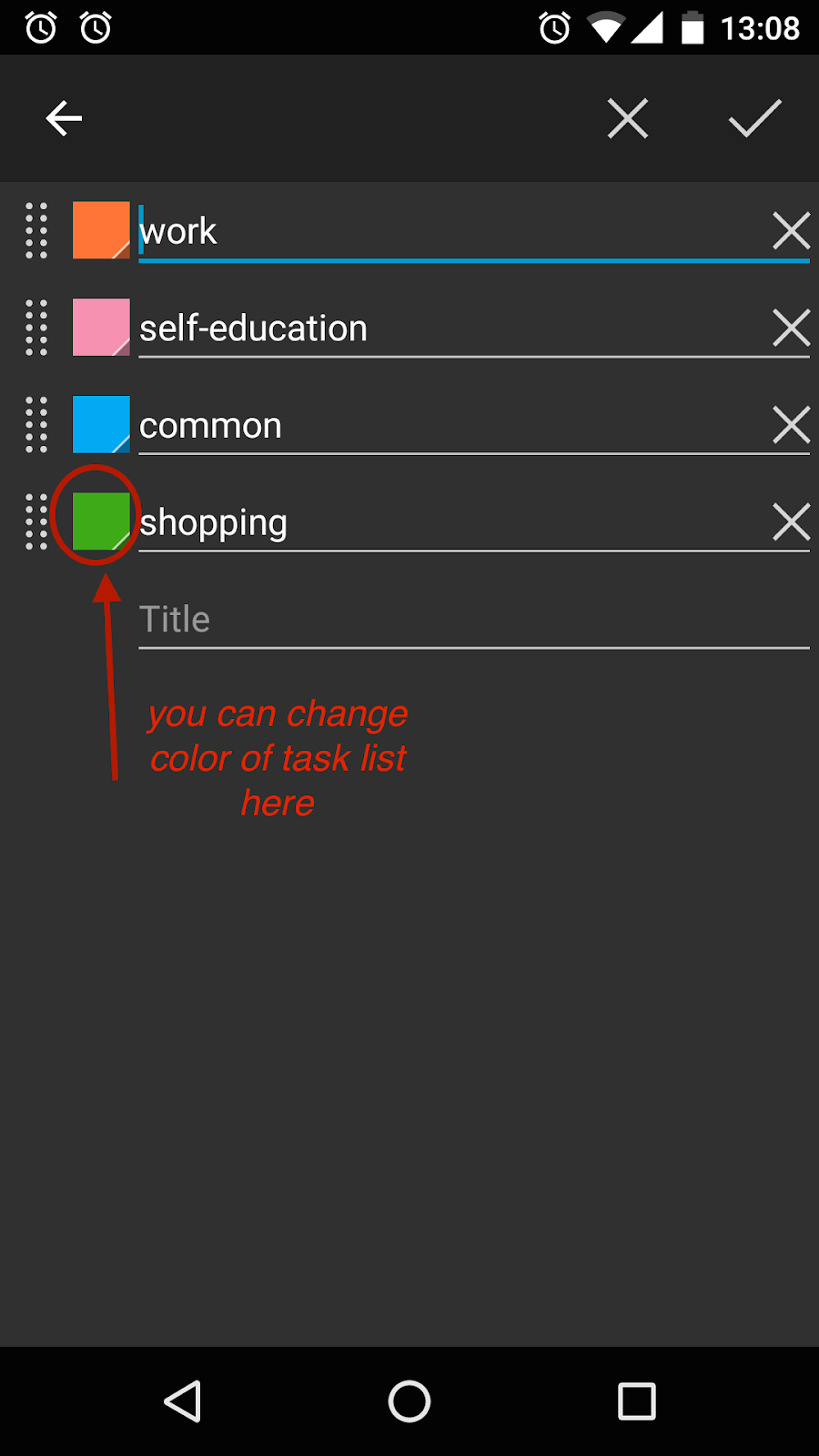819x1456 pixels.
Task: Remove the shopping list
Action: coord(791,522)
